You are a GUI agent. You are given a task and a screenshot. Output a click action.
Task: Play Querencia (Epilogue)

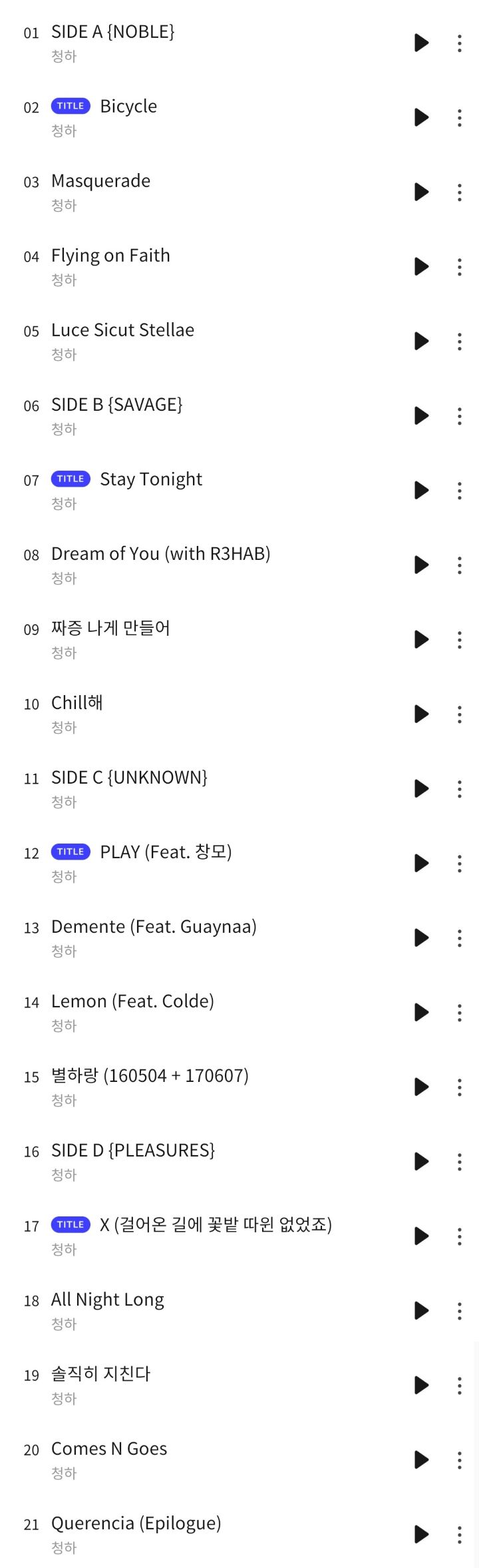point(421,1534)
